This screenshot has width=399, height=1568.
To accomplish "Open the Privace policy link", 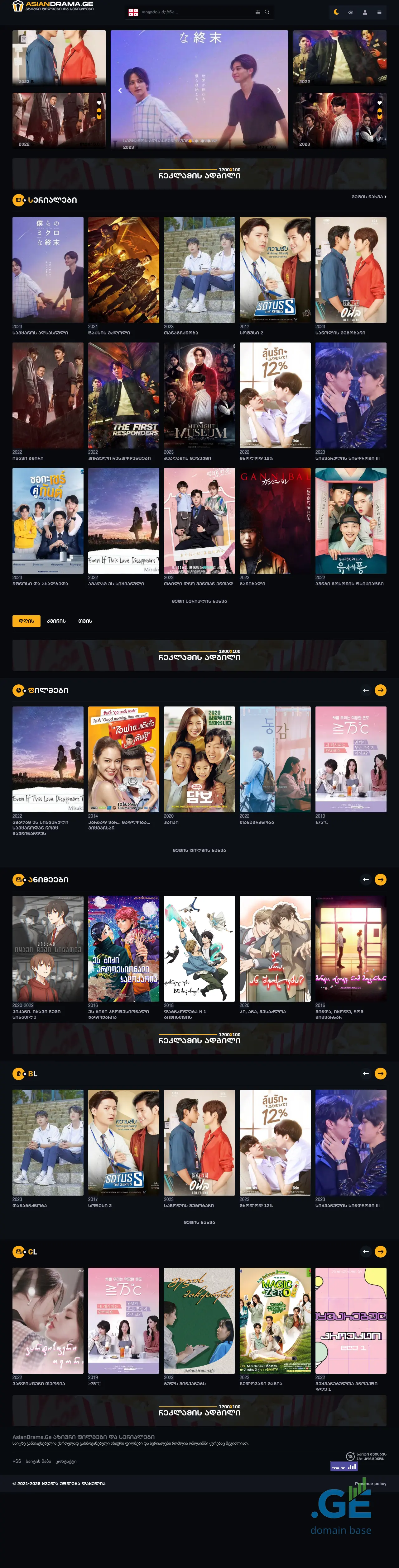I will (x=370, y=1483).
